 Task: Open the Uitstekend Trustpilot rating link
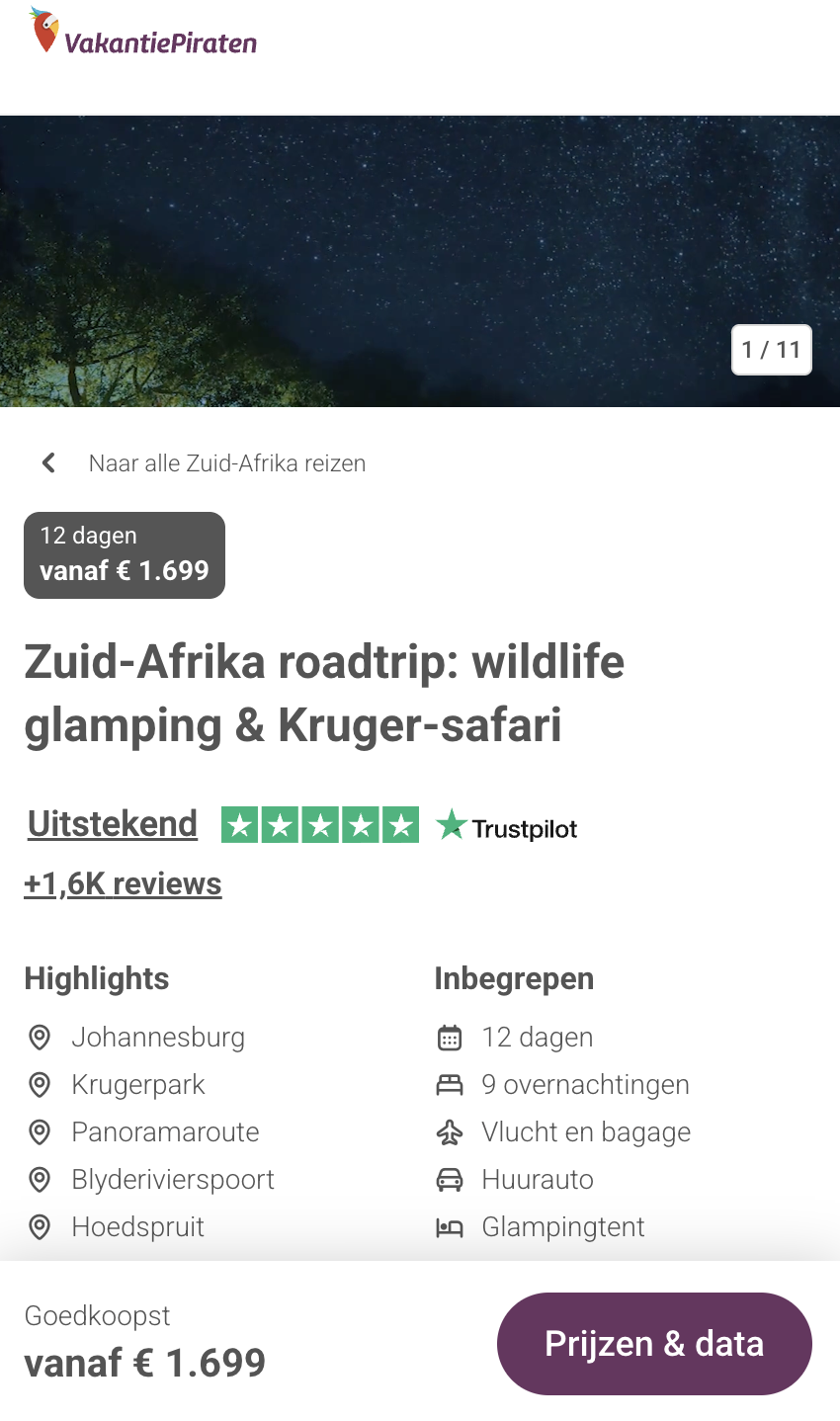[x=113, y=824]
